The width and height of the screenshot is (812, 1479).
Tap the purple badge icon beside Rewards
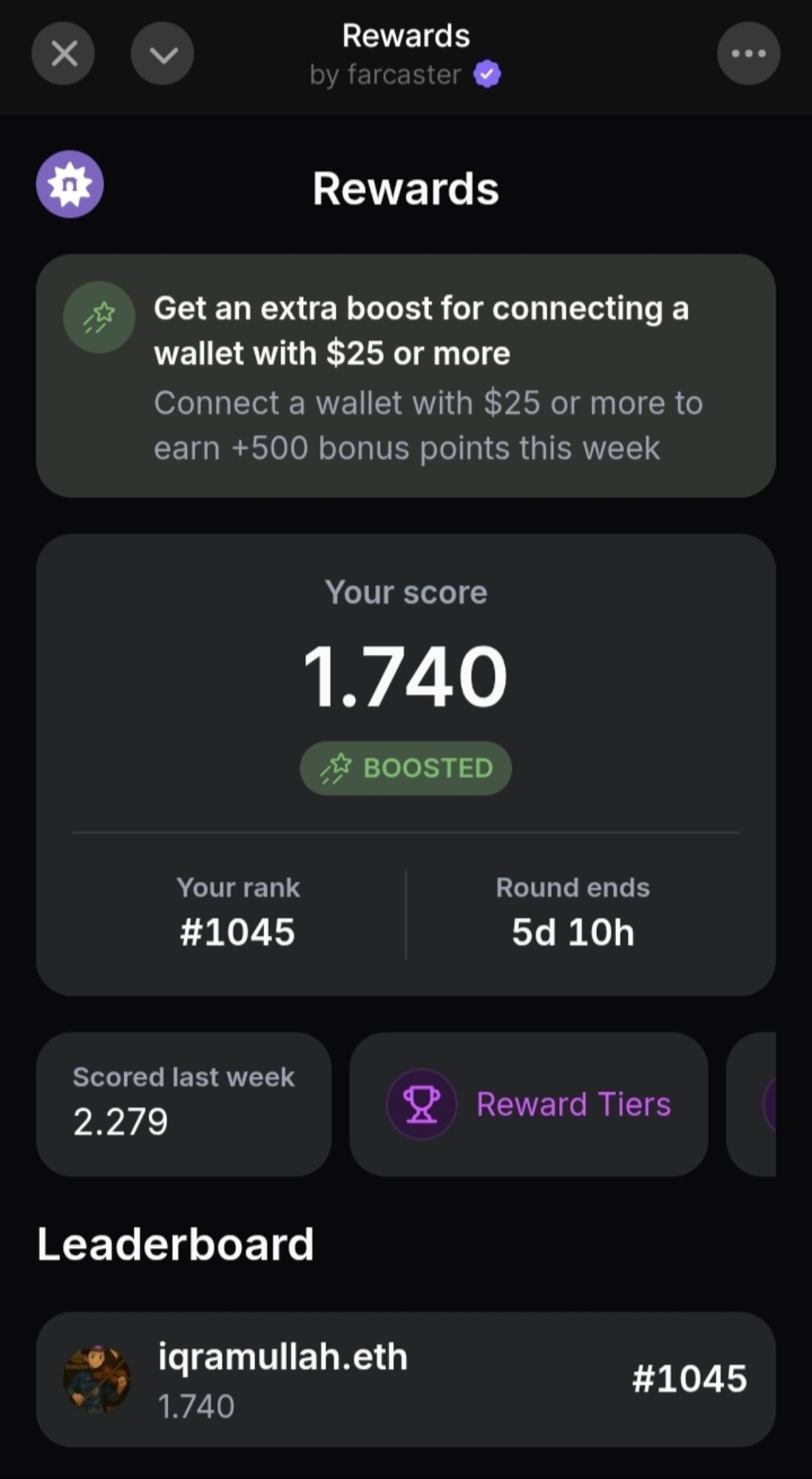point(70,184)
